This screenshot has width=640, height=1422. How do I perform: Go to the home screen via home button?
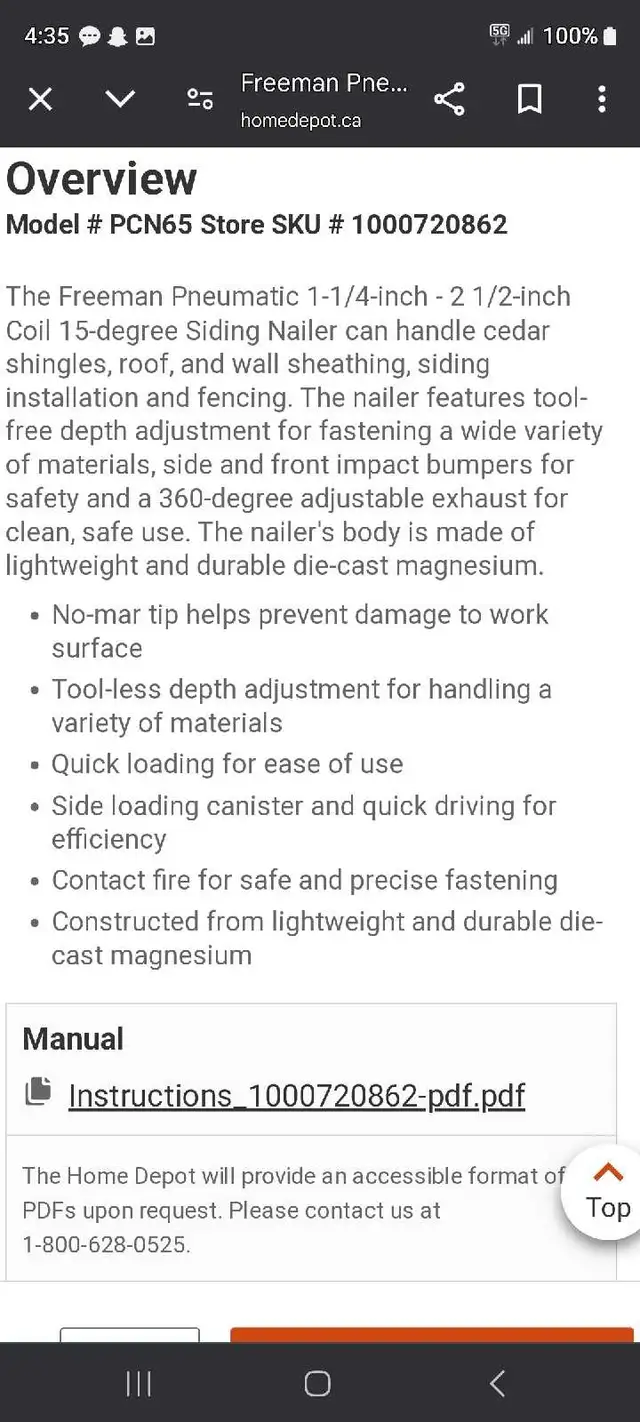pos(317,1383)
